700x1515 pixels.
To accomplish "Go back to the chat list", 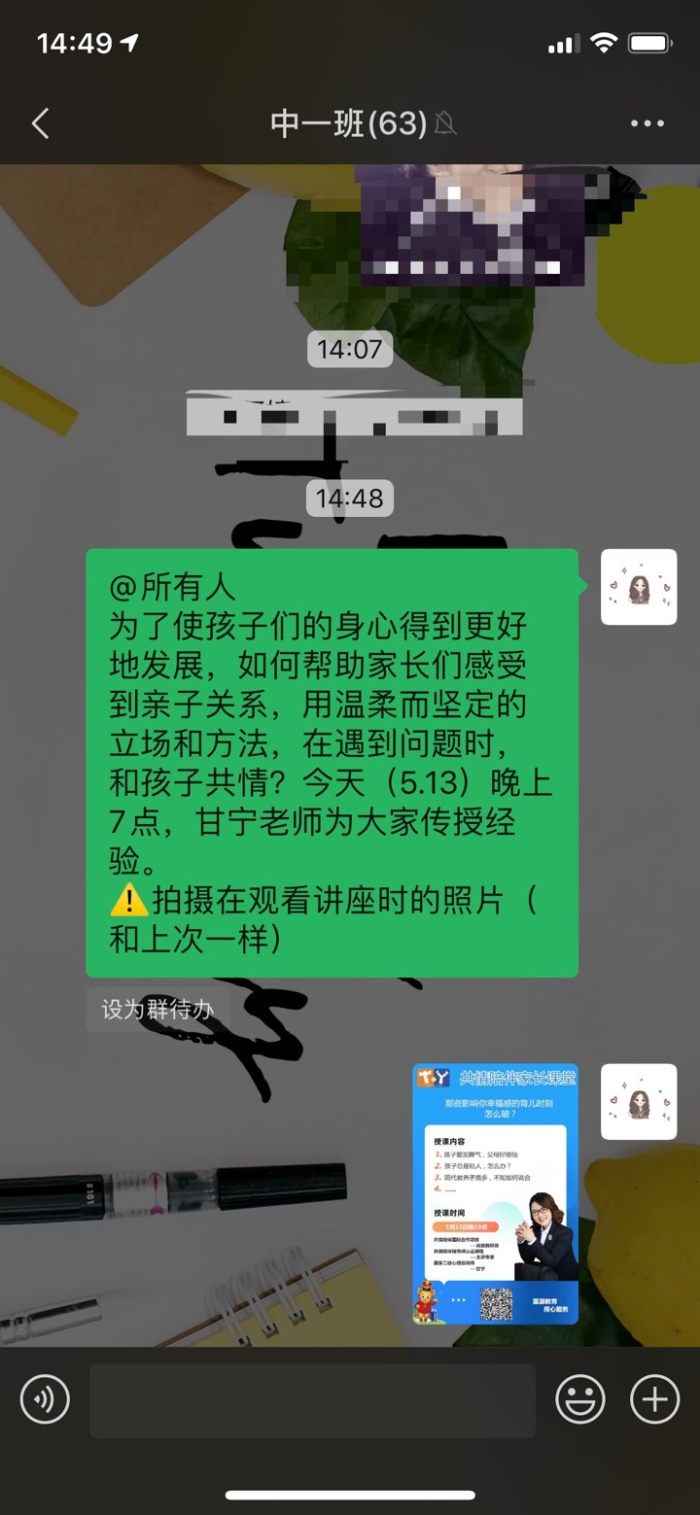I will (40, 124).
